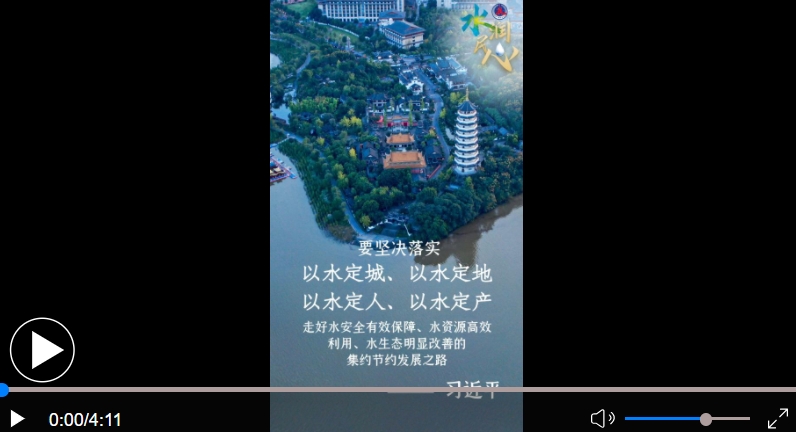
Task: Enter fullscreen mode
Action: click(x=778, y=419)
